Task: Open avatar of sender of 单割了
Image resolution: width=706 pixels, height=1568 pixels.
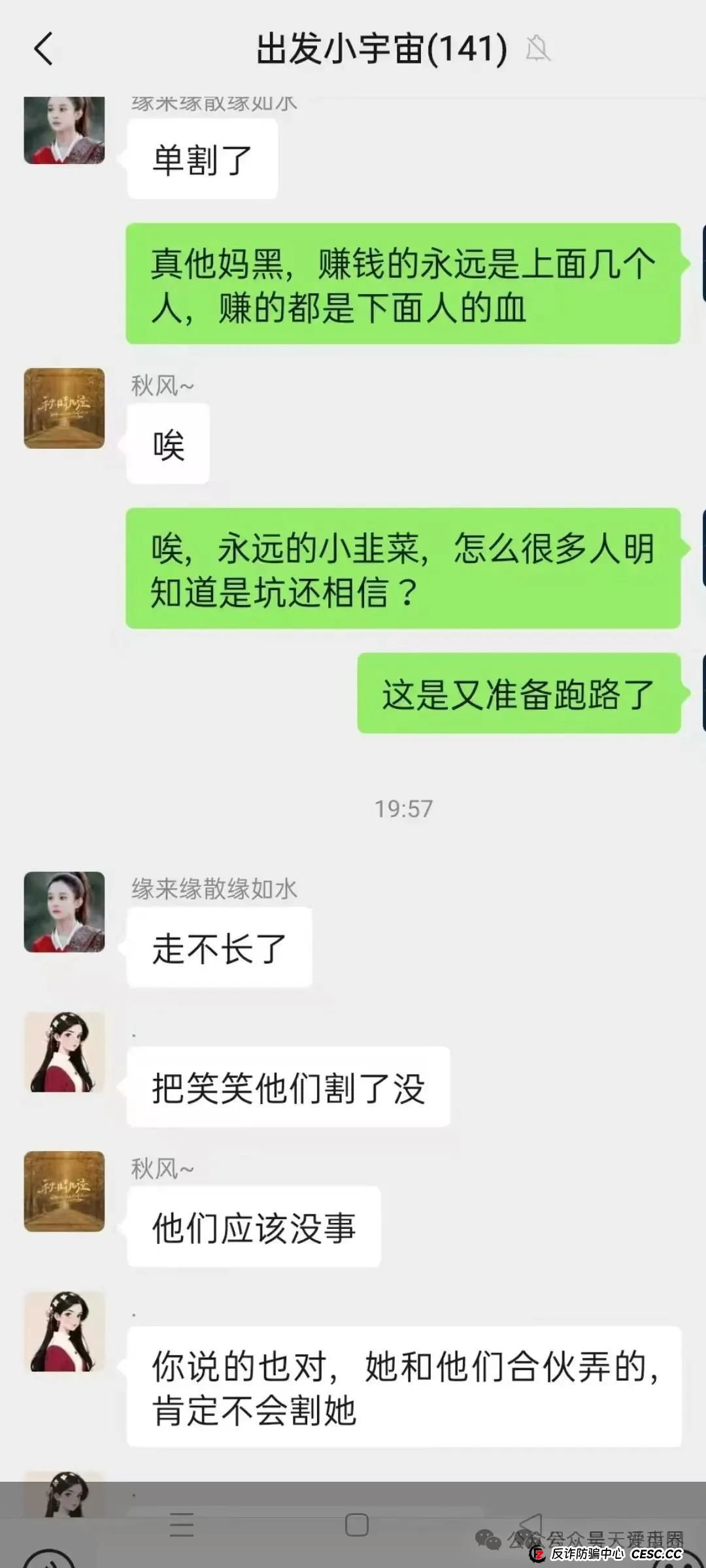Action: (x=64, y=130)
